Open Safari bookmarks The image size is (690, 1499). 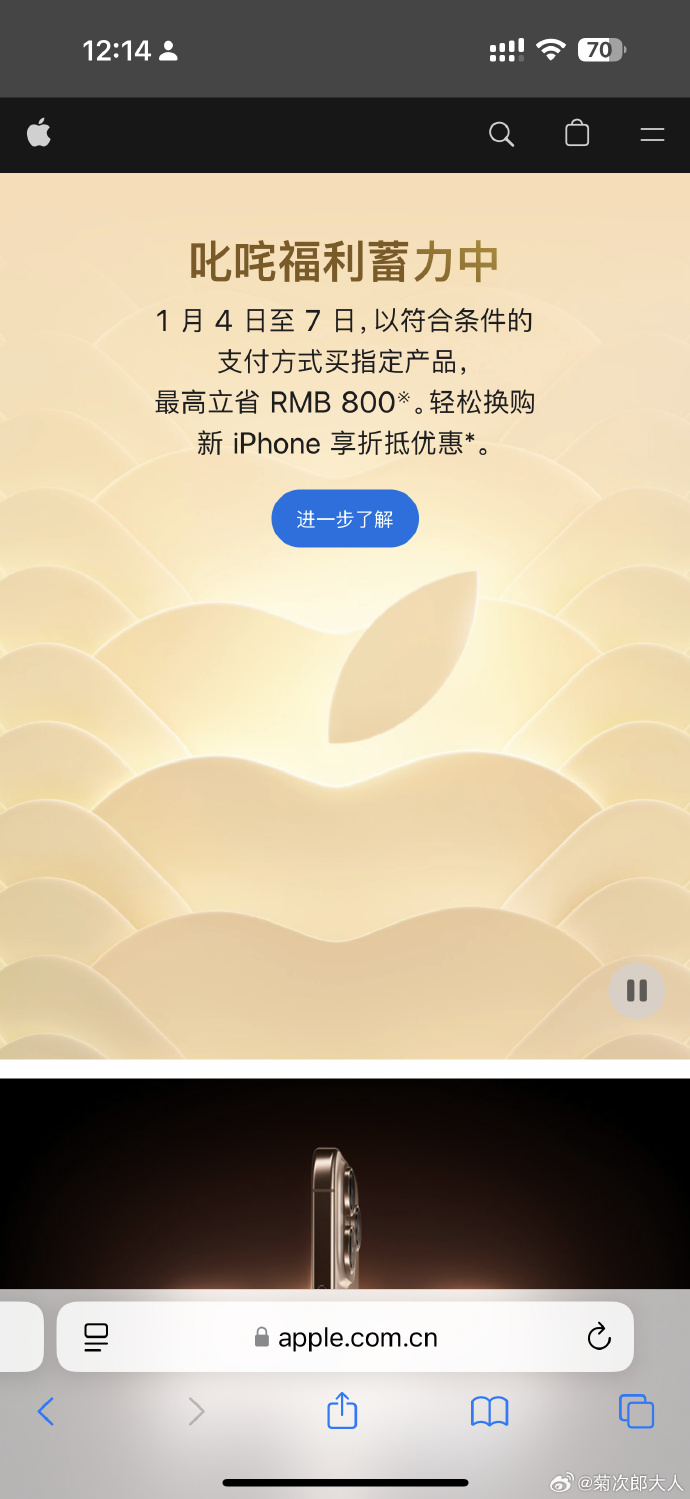pyautogui.click(x=489, y=1411)
